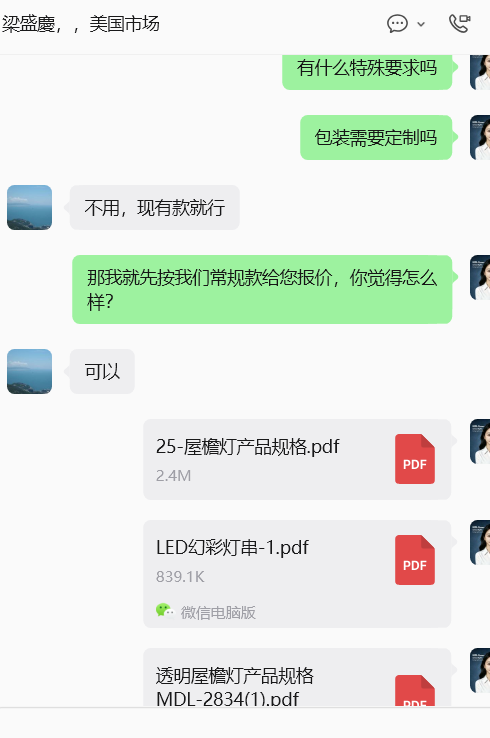
Task: View sender avatar next to 包装需要定制吗
Action: point(480,137)
